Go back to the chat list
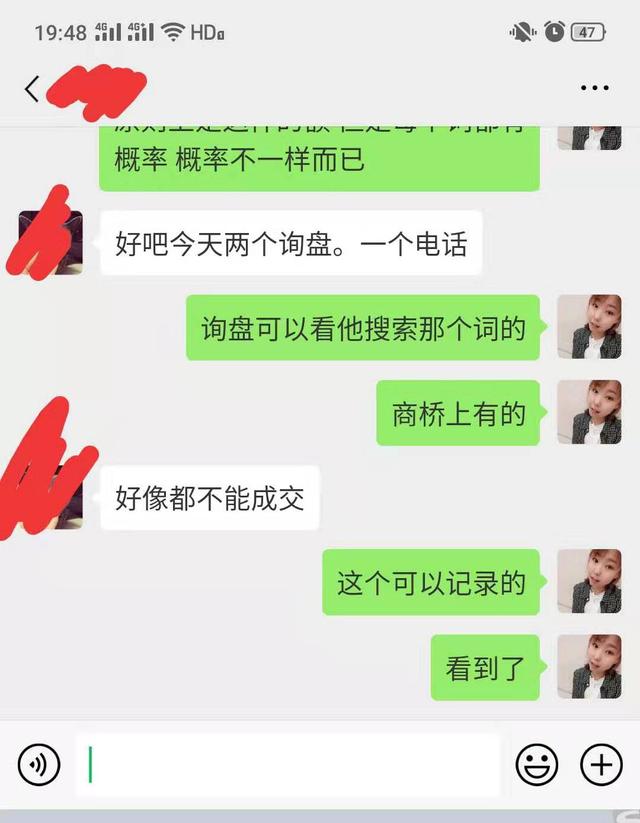Image resolution: width=640 pixels, height=823 pixels. [x=31, y=89]
